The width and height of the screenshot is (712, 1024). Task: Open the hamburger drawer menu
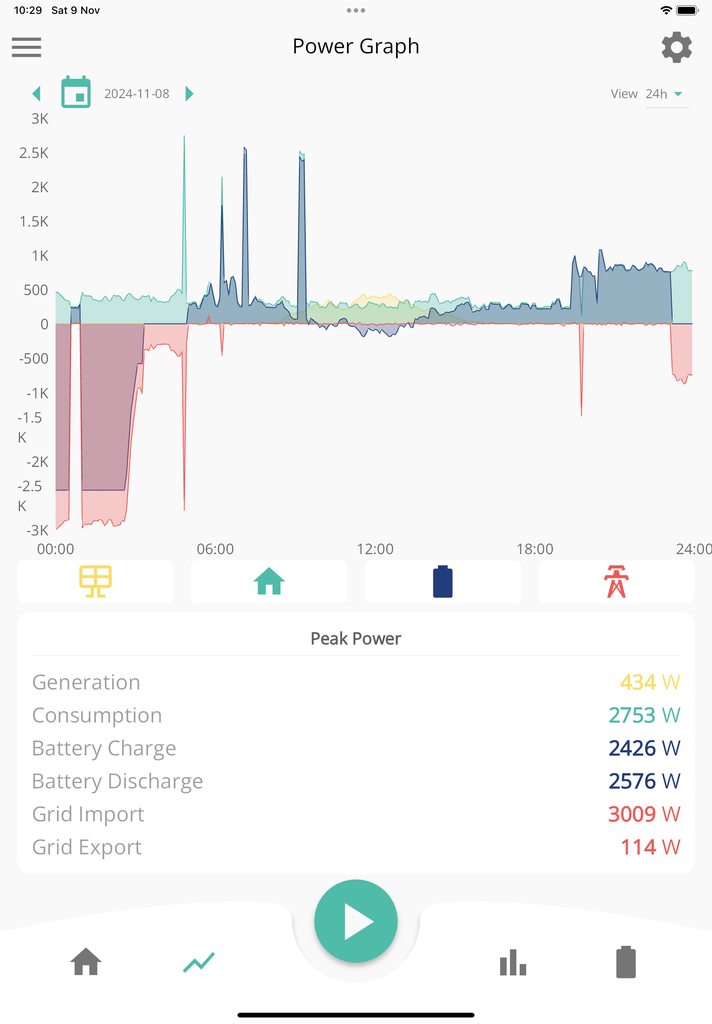pyautogui.click(x=27, y=47)
